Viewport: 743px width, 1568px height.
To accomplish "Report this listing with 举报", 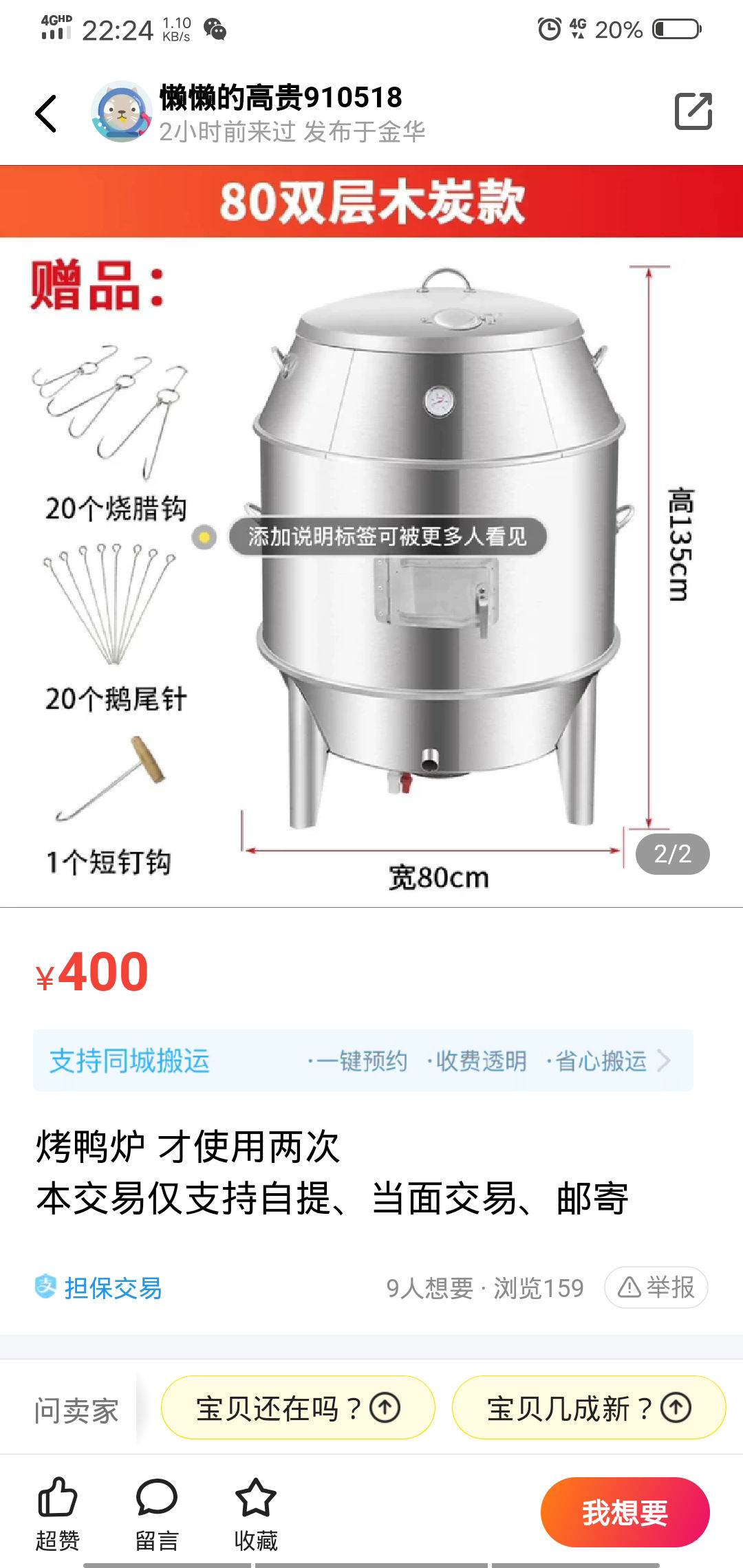I will click(x=656, y=1287).
